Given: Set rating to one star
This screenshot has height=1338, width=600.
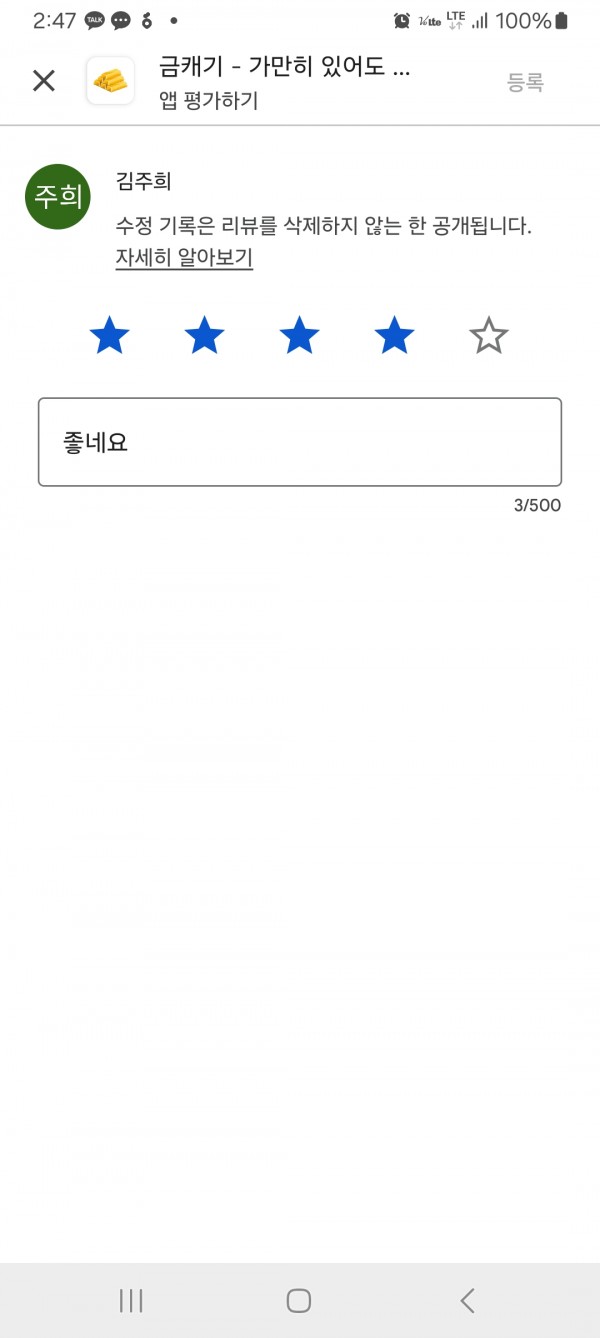Looking at the screenshot, I should pyautogui.click(x=109, y=335).
